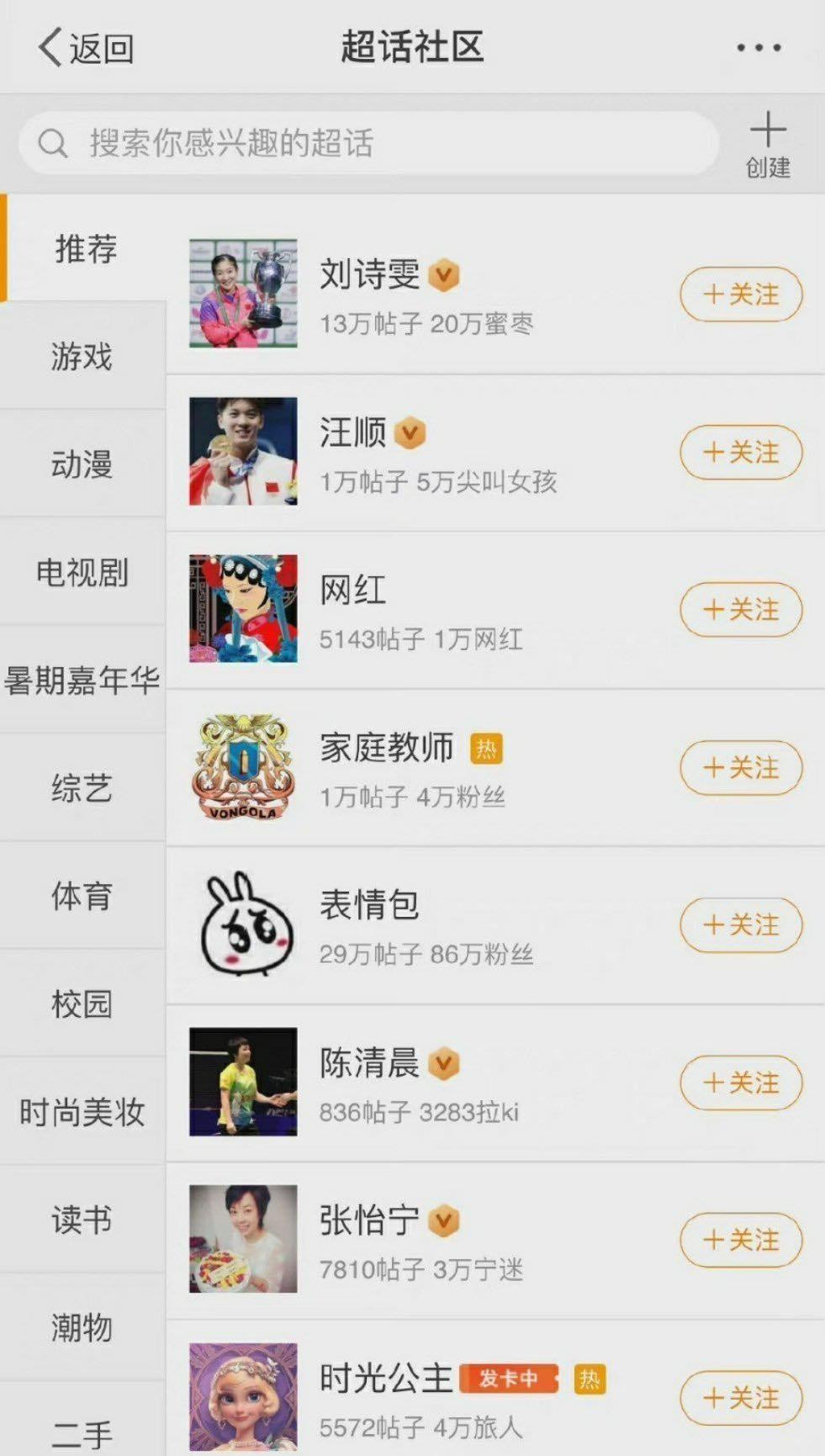825x1456 pixels.
Task: Follow the 张怡宁 super topic
Action: coord(741,1240)
